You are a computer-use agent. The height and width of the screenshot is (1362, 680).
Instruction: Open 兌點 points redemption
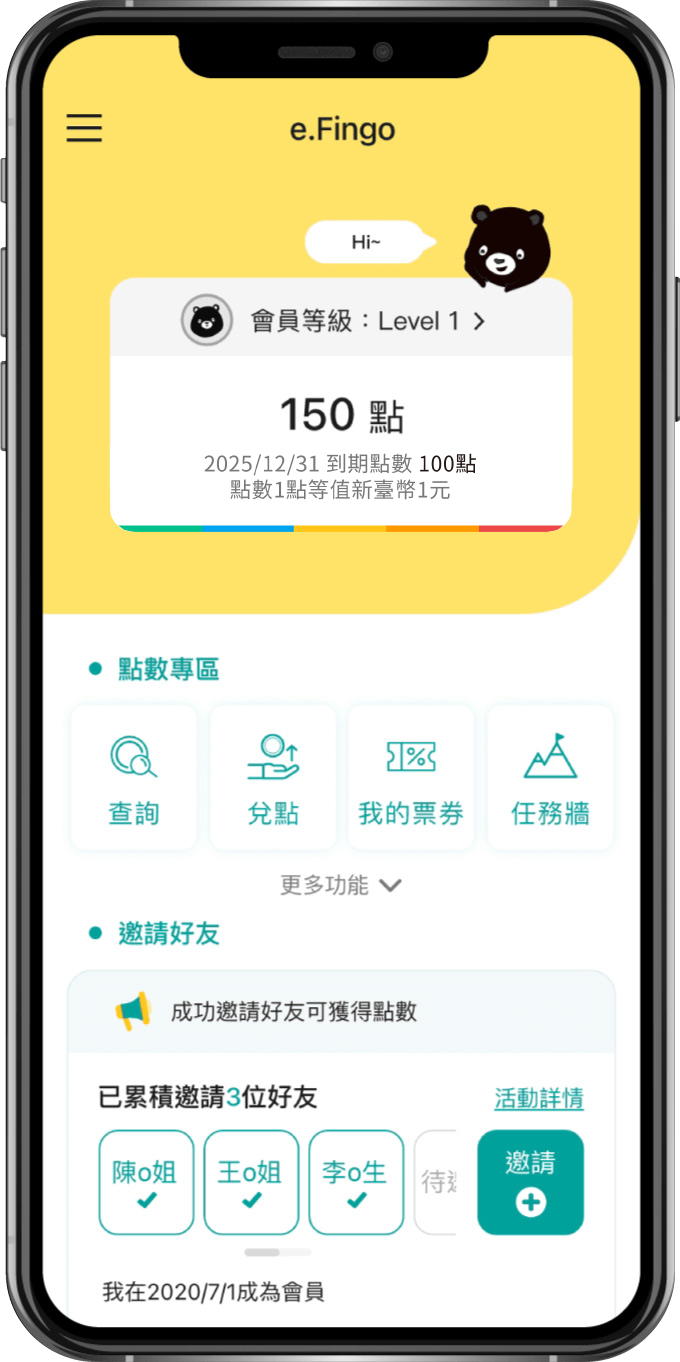point(273,778)
